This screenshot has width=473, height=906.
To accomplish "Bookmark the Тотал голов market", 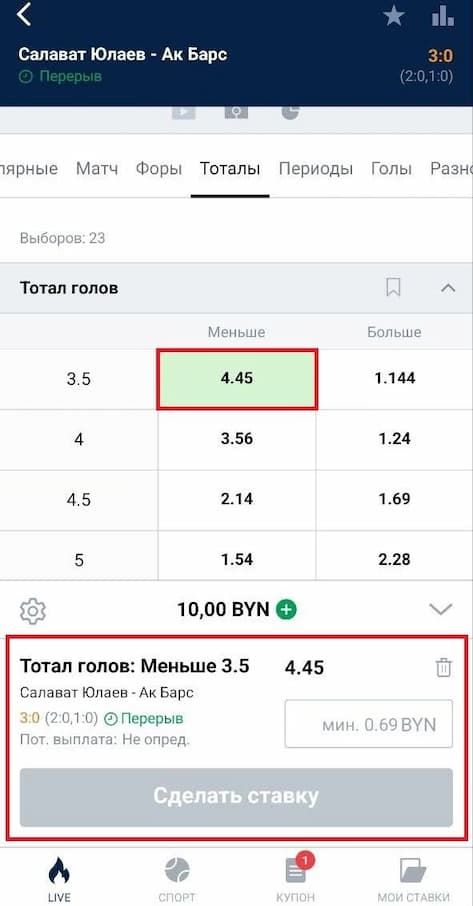I will pyautogui.click(x=393, y=287).
